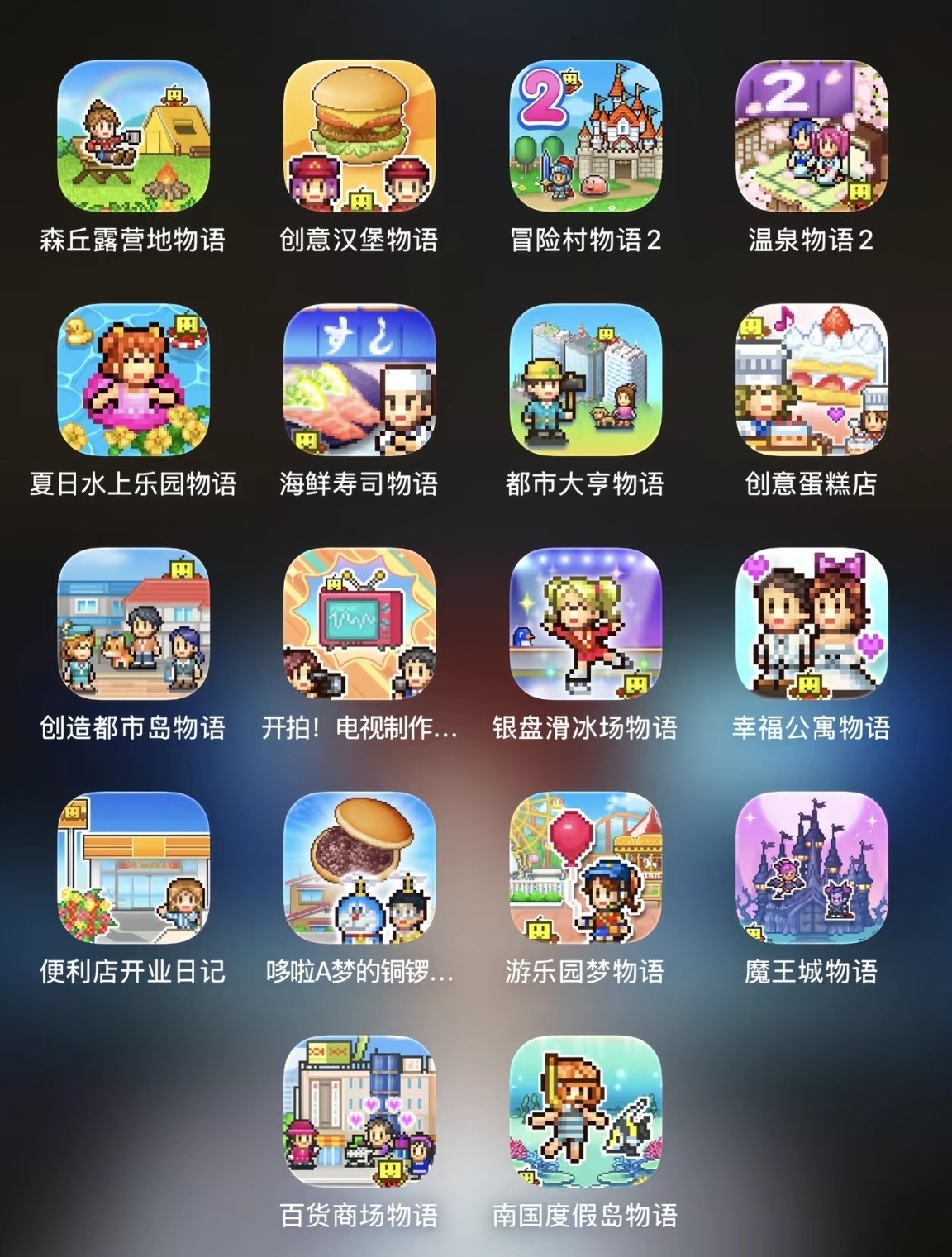Open 创造都市岛物语 game

pyautogui.click(x=133, y=623)
